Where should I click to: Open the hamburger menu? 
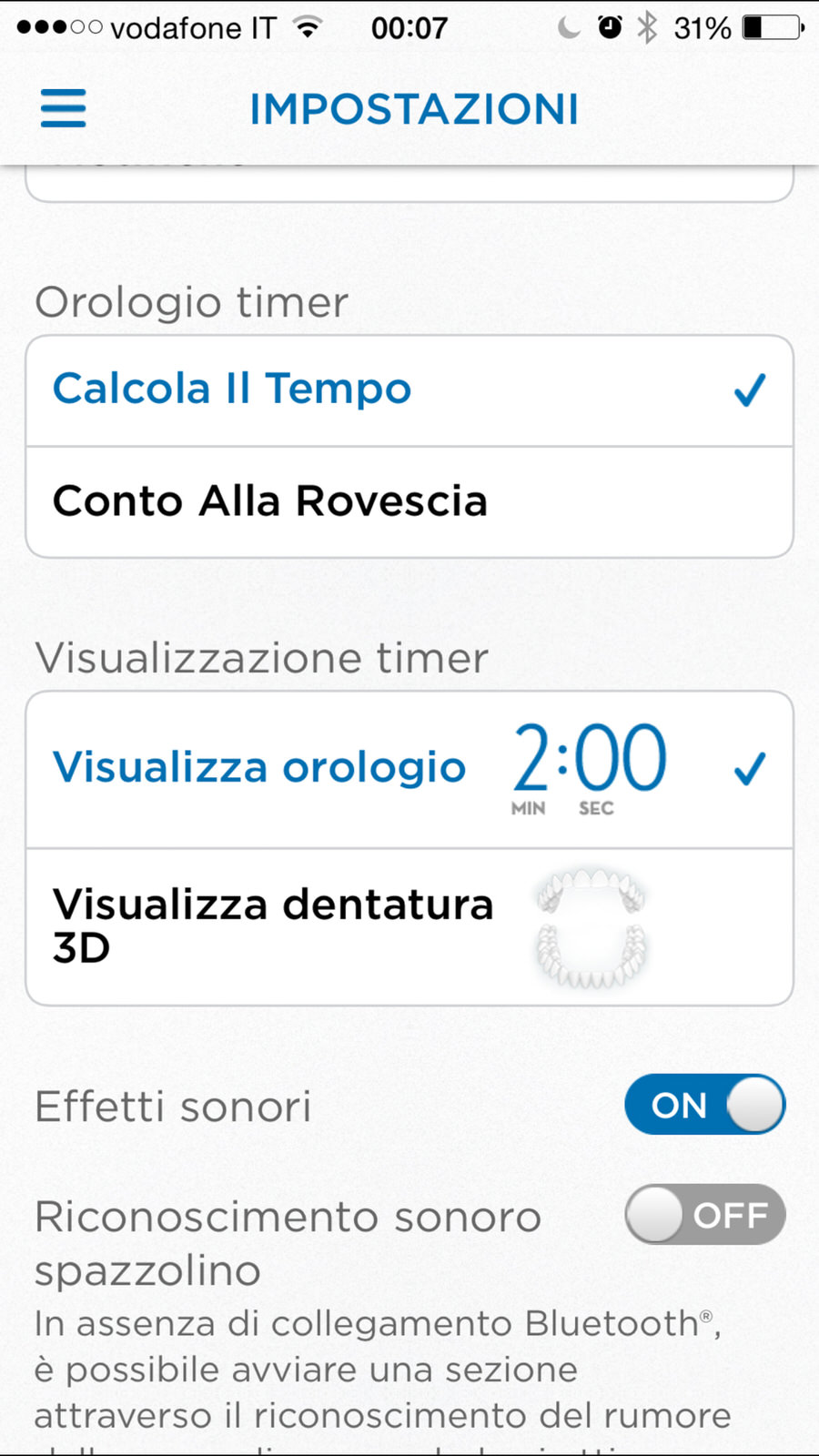tap(64, 108)
